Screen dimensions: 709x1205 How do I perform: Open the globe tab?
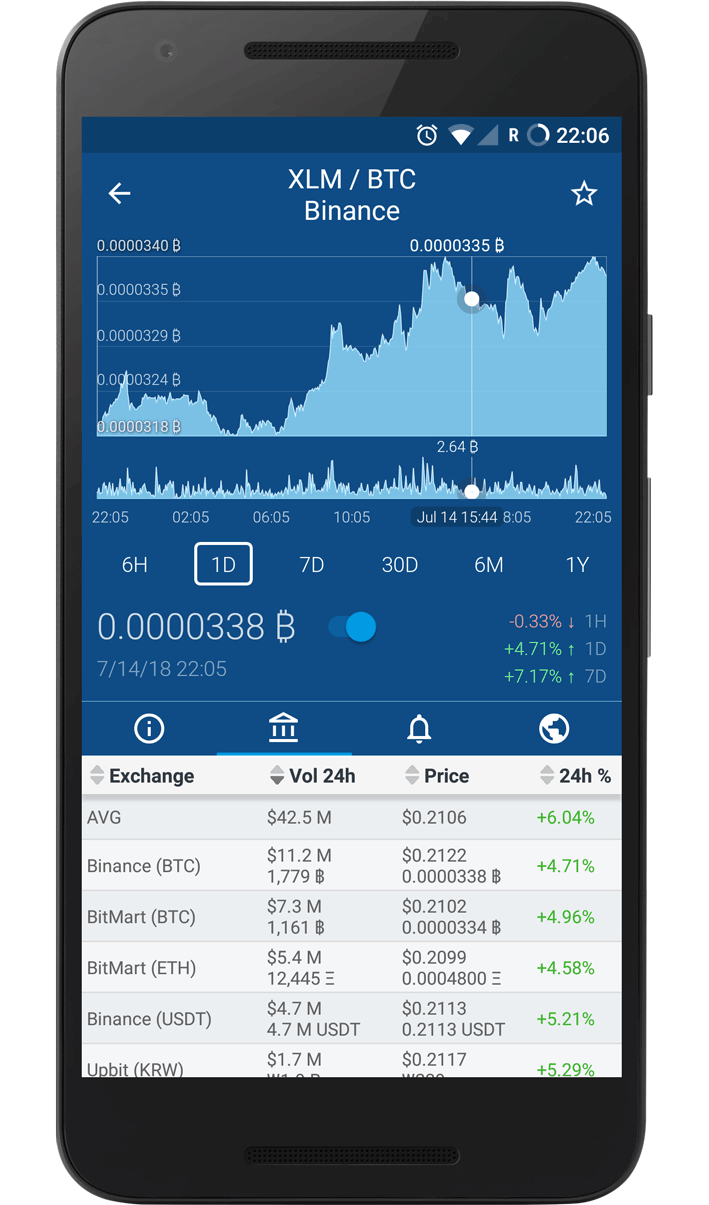[x=554, y=729]
